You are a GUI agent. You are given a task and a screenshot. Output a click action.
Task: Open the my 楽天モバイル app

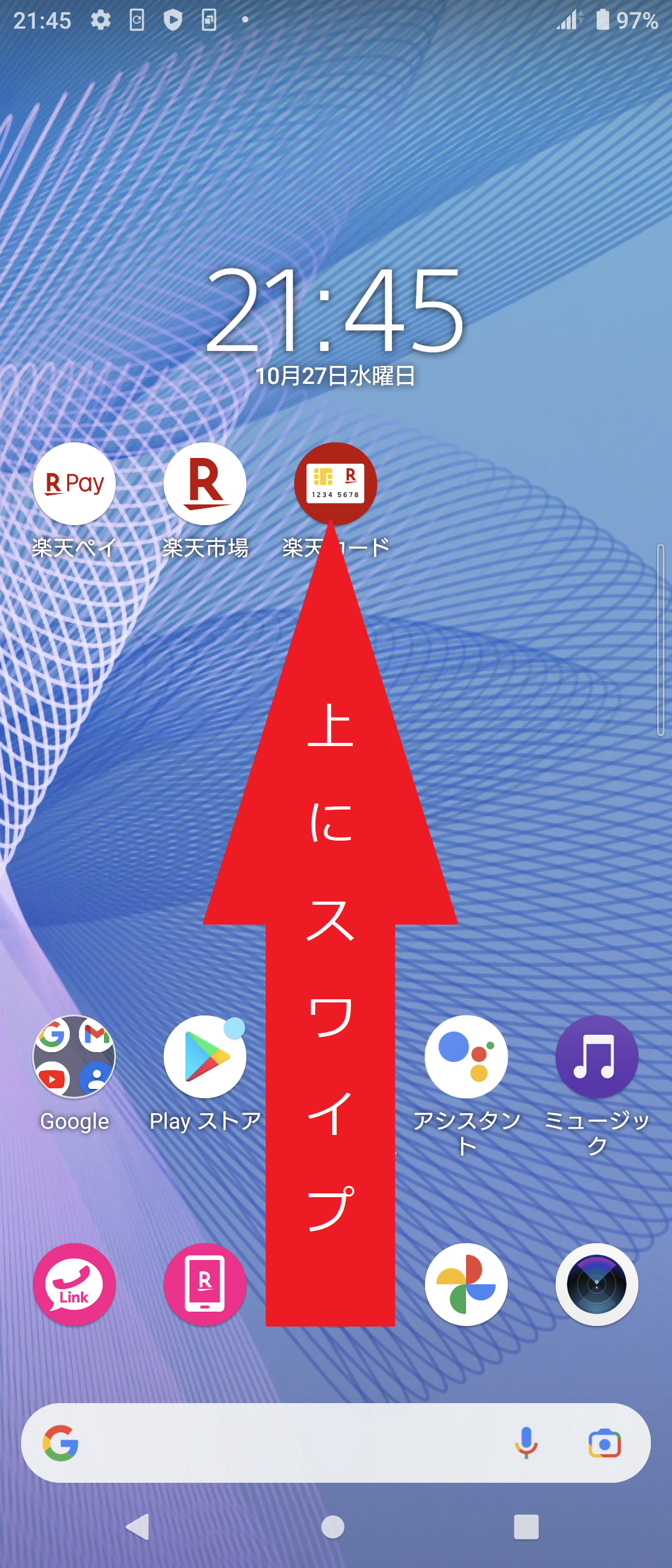coord(205,1284)
